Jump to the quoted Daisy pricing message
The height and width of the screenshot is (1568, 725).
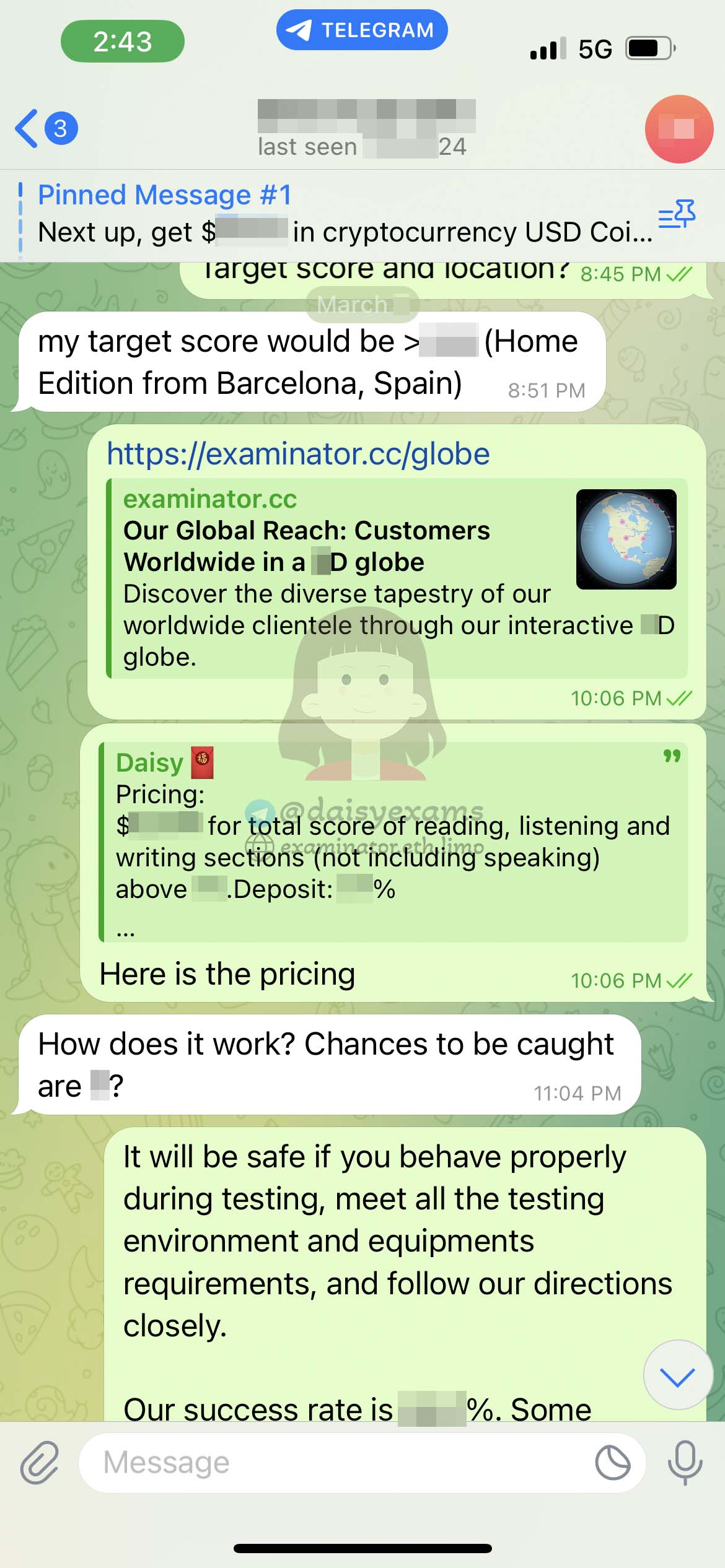click(393, 842)
